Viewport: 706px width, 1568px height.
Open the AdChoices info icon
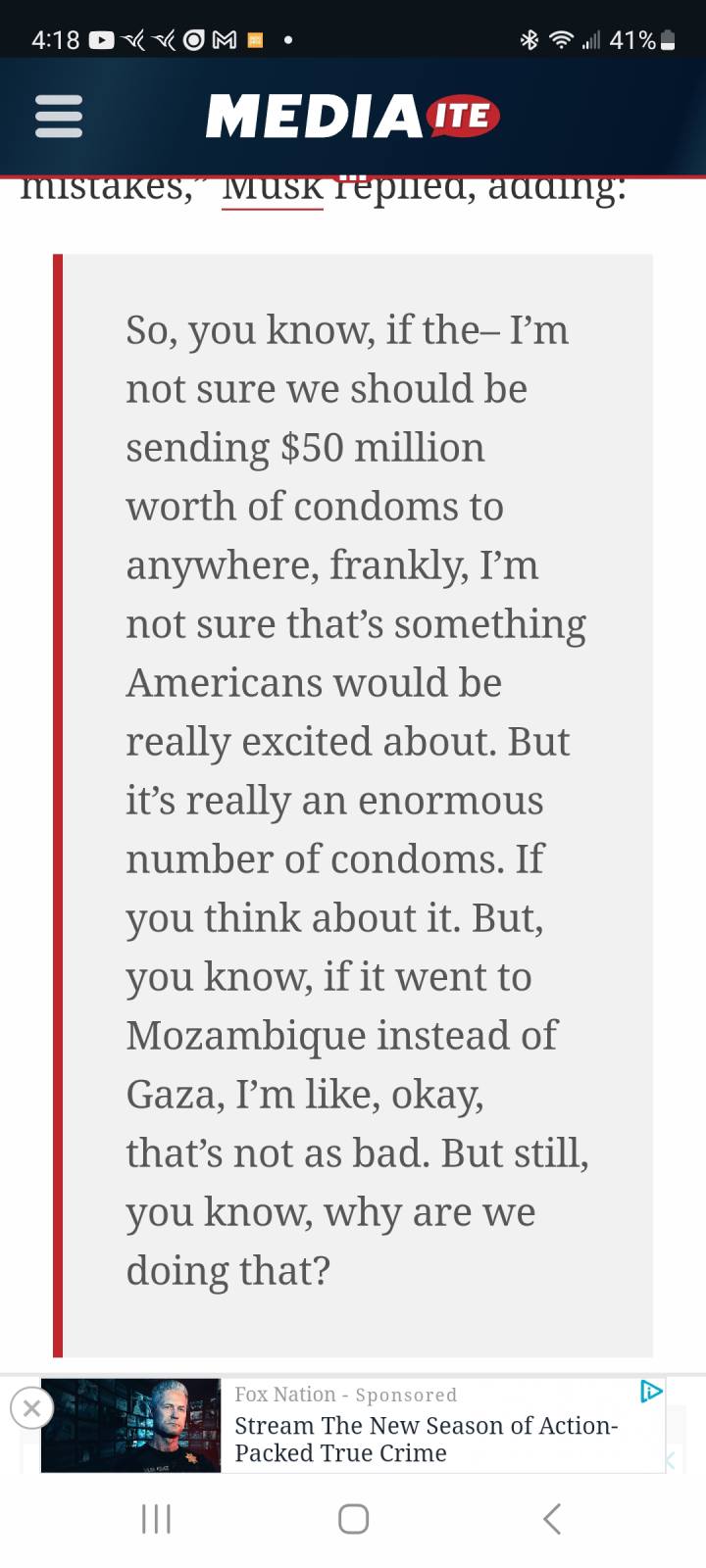651,1392
